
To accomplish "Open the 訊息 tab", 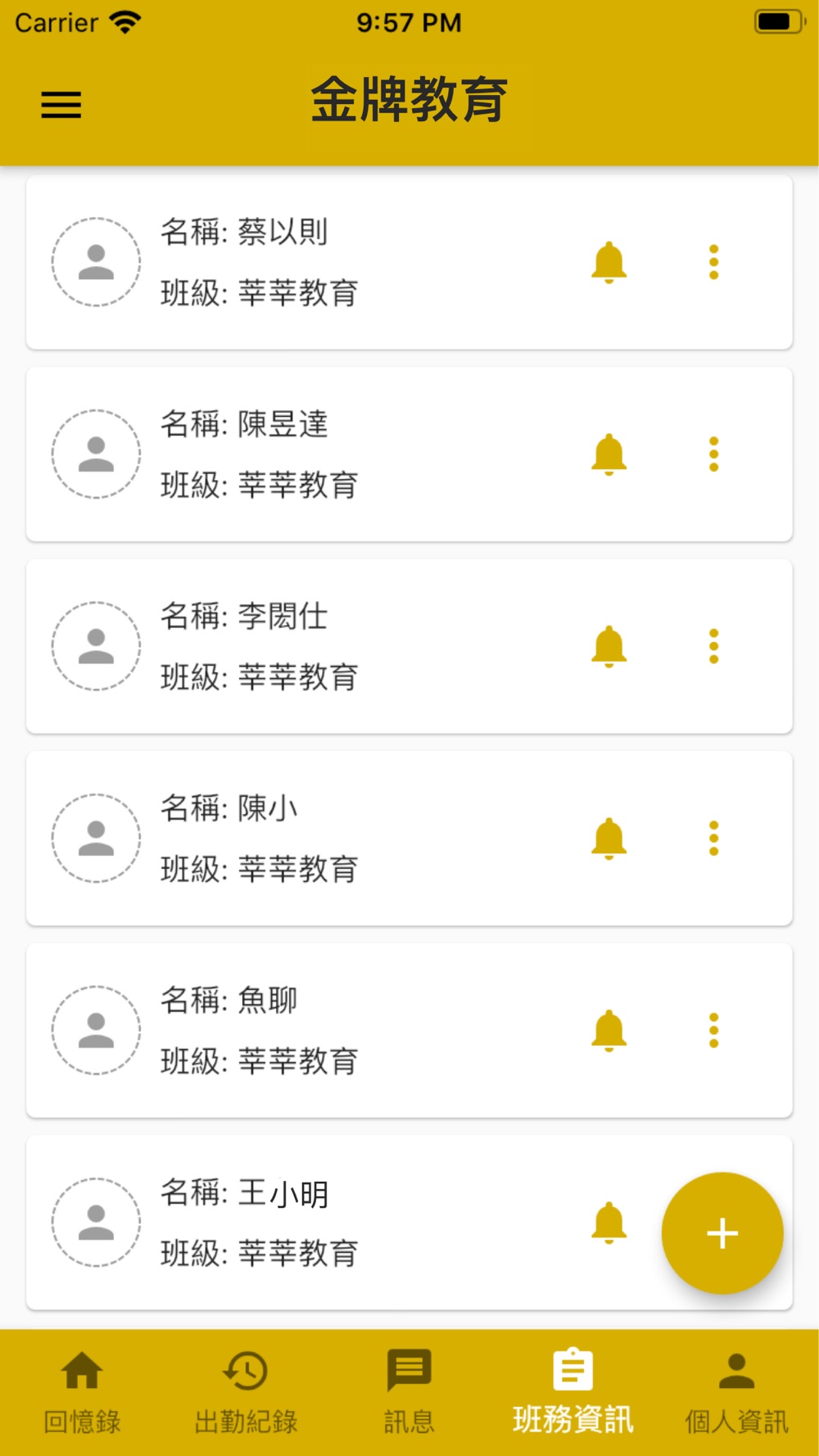I will (409, 1392).
